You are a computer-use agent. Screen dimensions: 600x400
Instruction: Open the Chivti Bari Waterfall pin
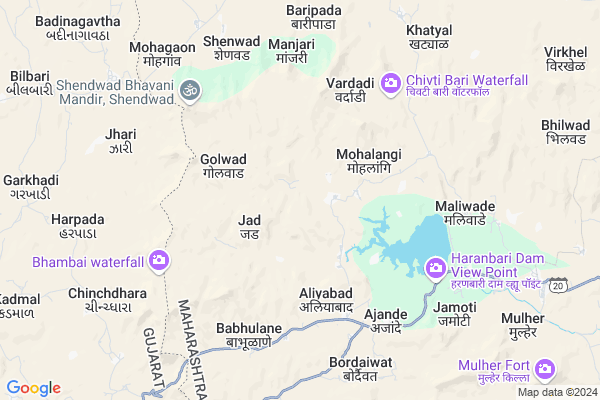click(x=392, y=81)
